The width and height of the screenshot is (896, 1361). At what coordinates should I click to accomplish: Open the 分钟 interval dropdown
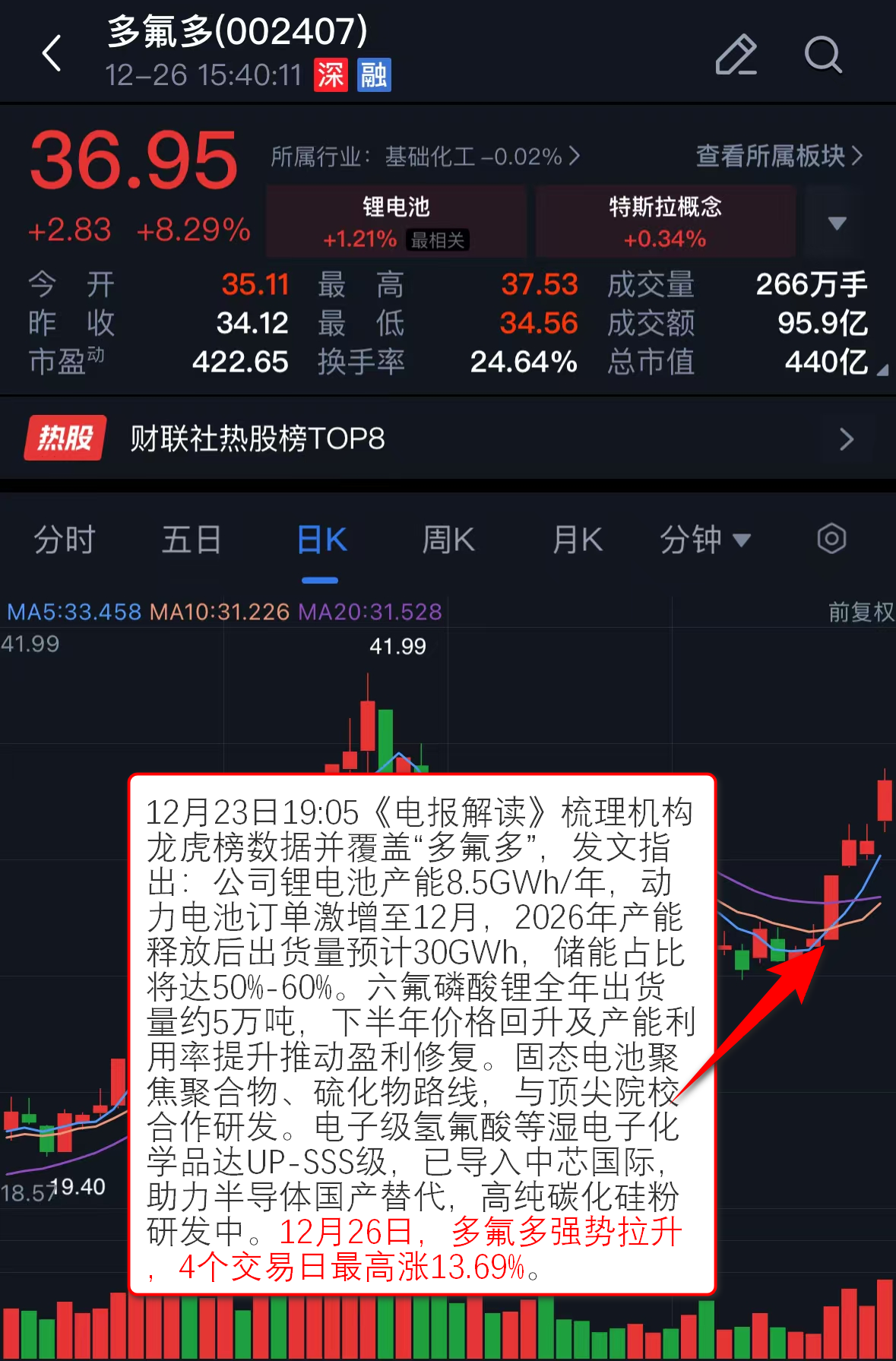pyautogui.click(x=704, y=540)
